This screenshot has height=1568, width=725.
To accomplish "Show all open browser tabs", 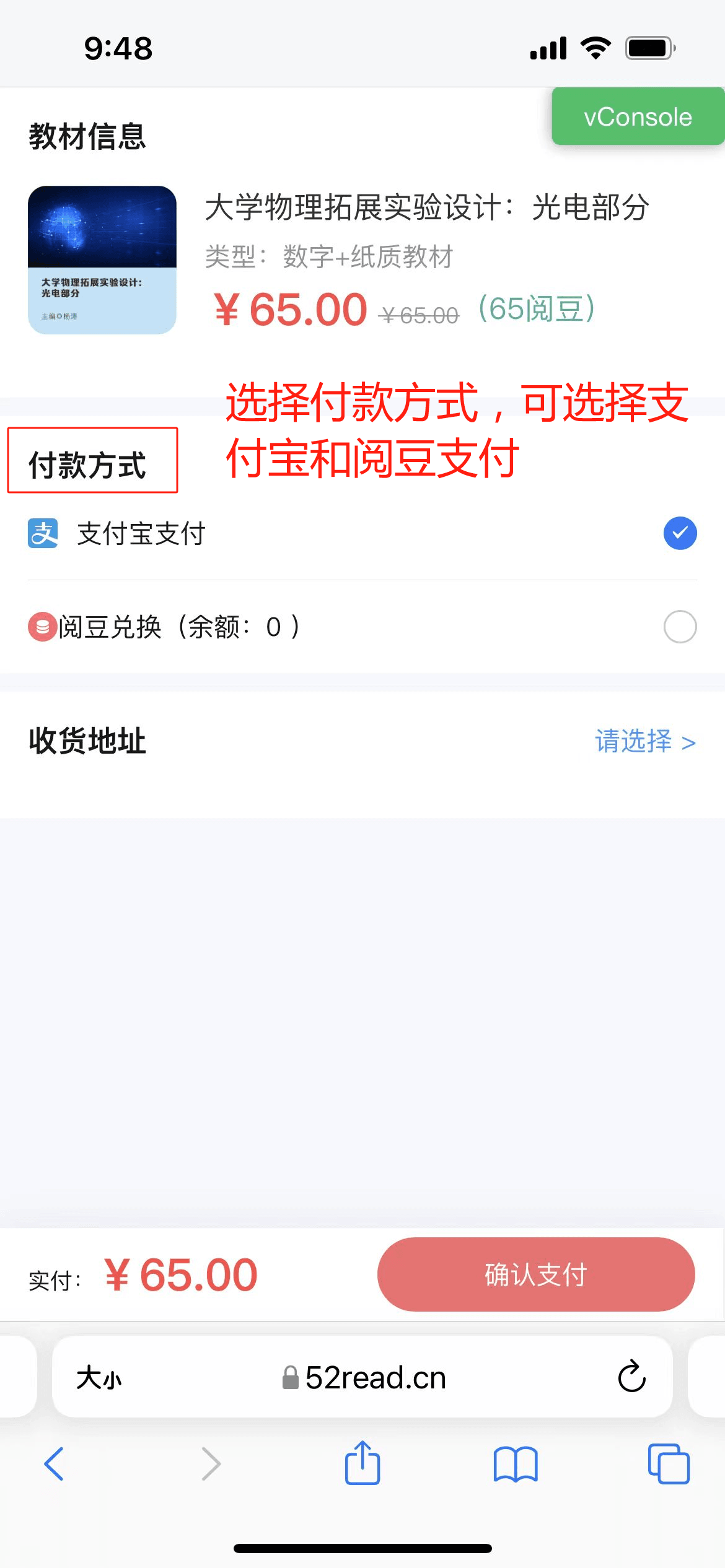I will pyautogui.click(x=669, y=1464).
